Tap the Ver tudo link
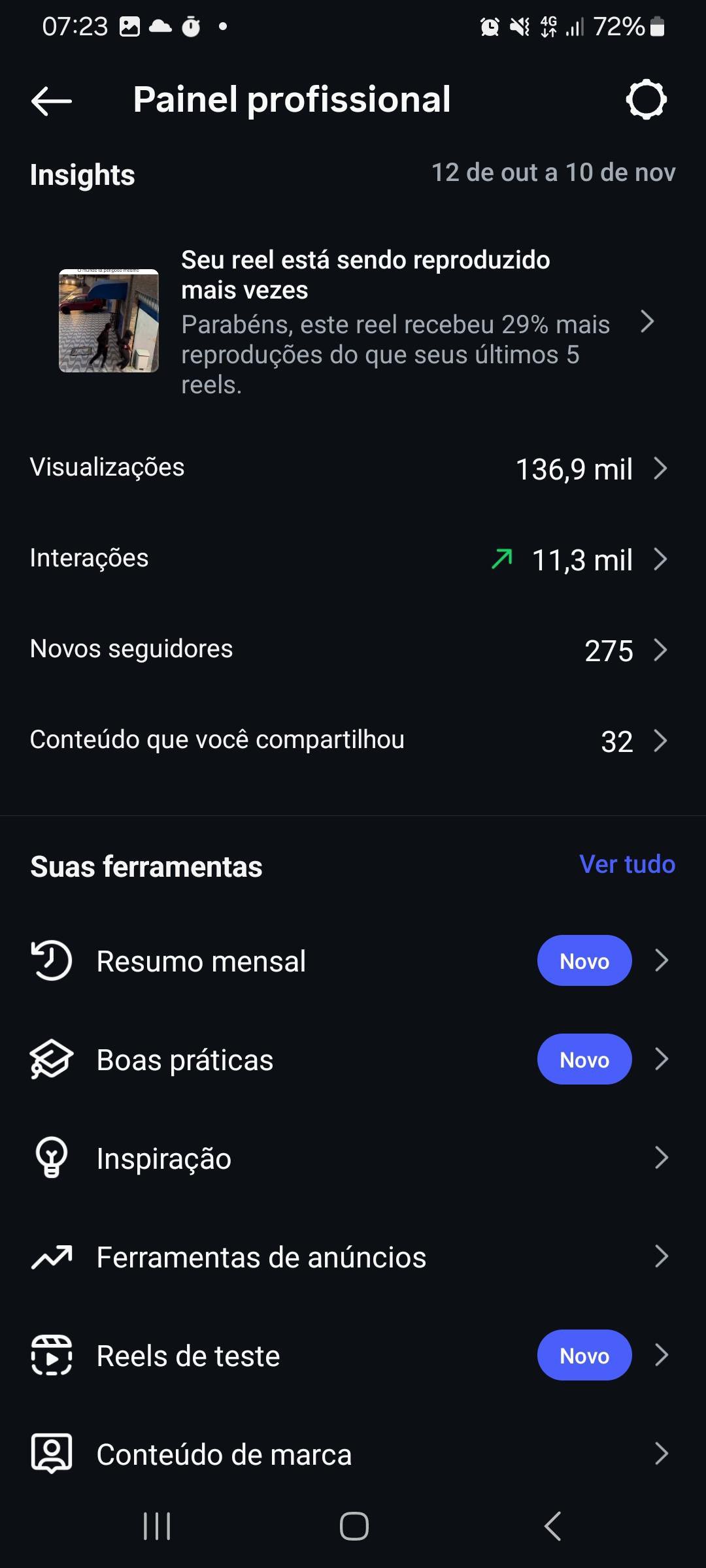The width and height of the screenshot is (706, 1568). (627, 864)
